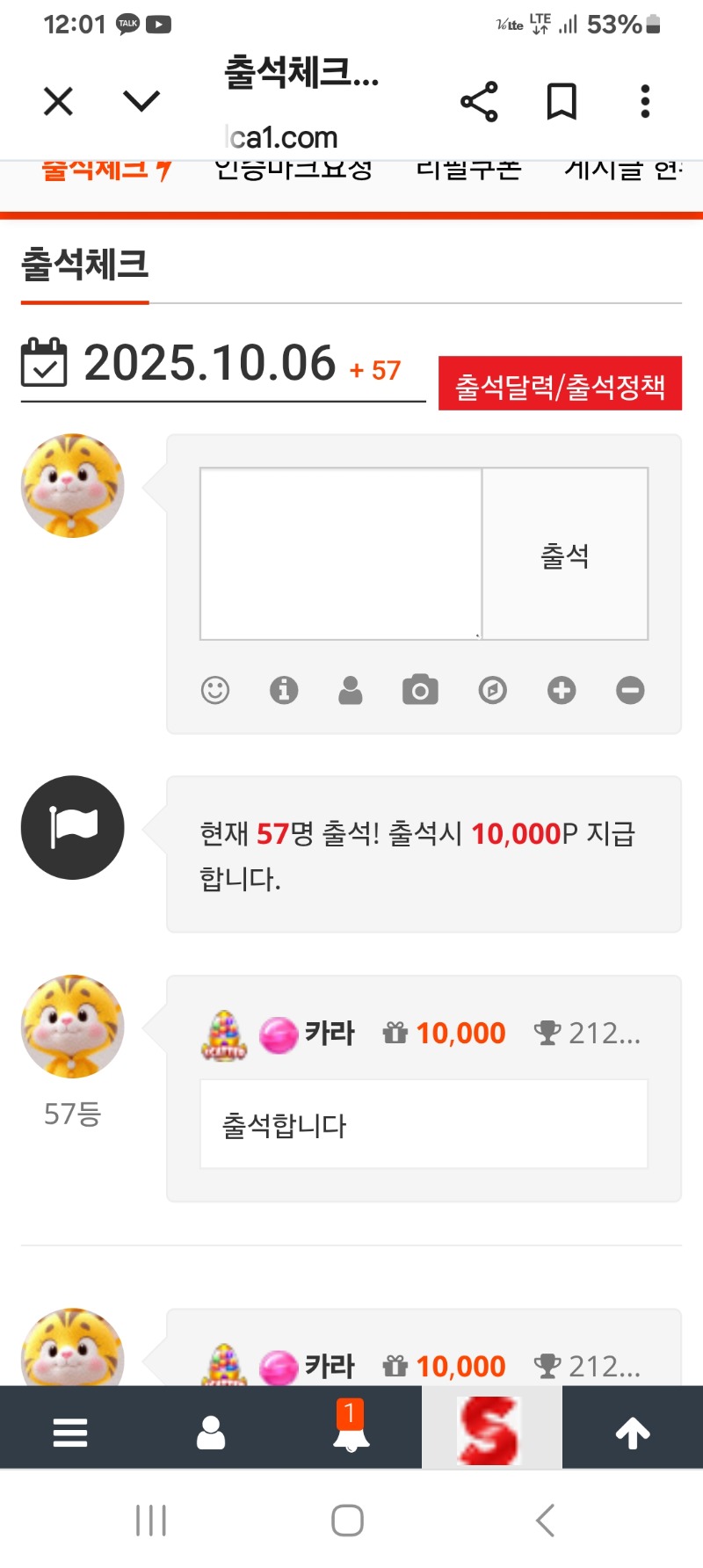703x1568 pixels.
Task: Enlarge text box with plus icon
Action: pyautogui.click(x=562, y=690)
